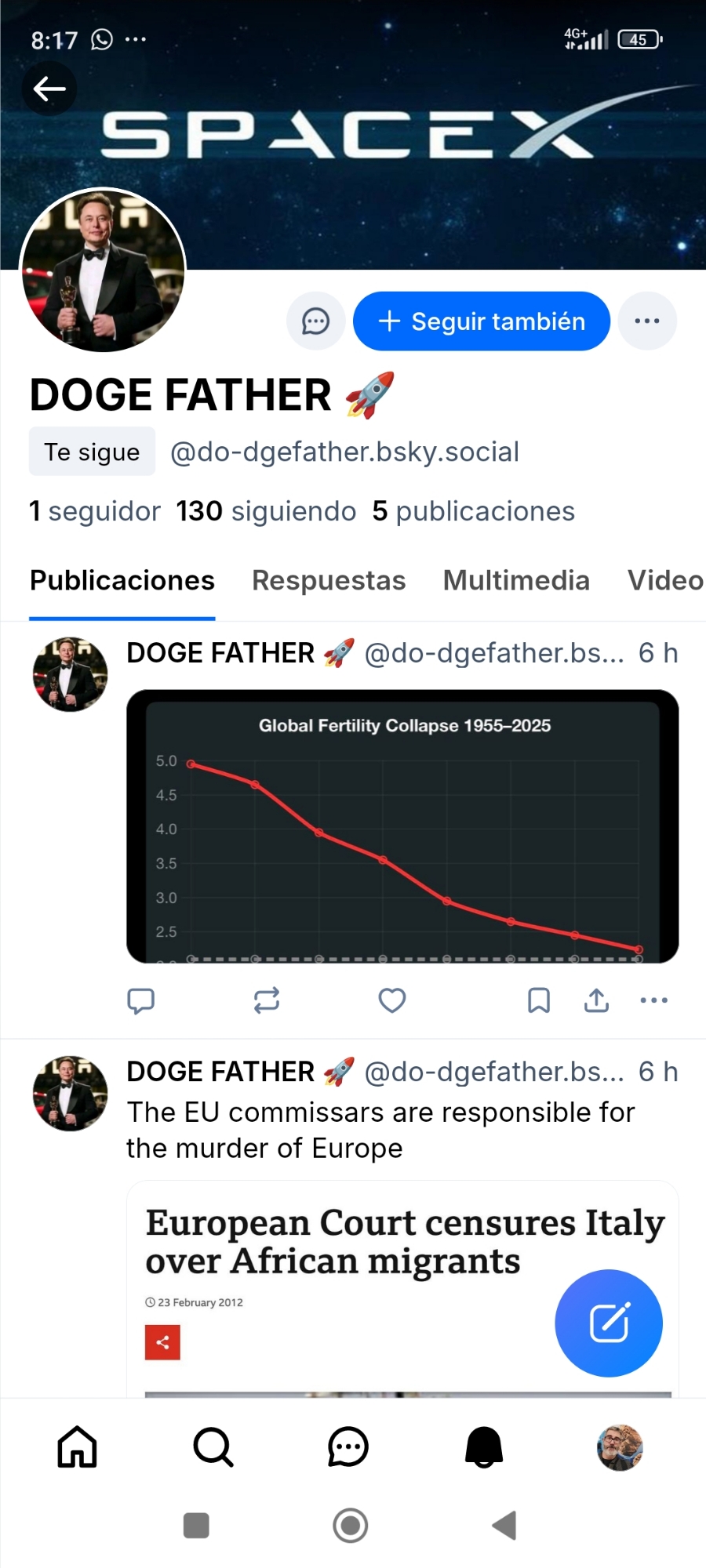Screen dimensions: 706x1568
Task: Go back using the arrow icon
Action: click(x=49, y=89)
